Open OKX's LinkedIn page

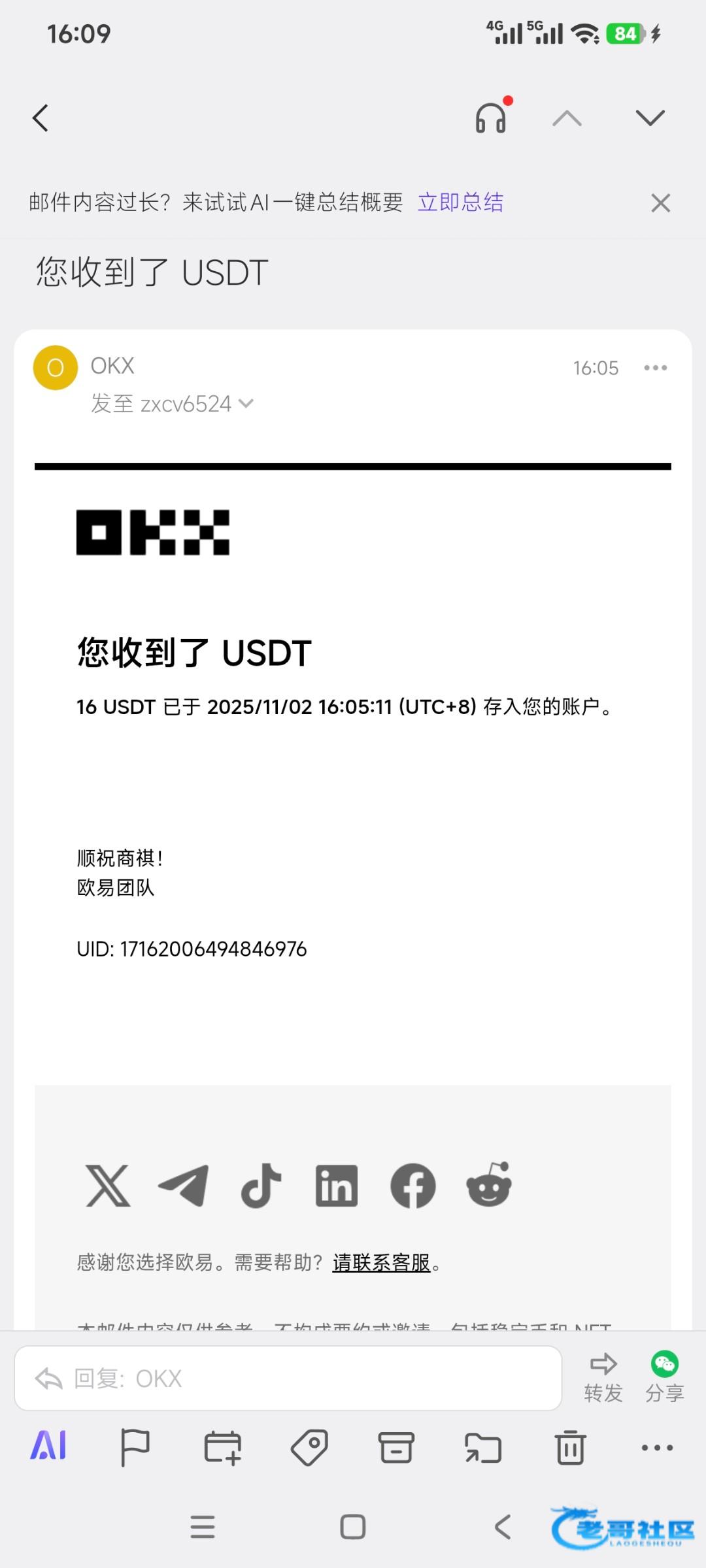point(337,1185)
